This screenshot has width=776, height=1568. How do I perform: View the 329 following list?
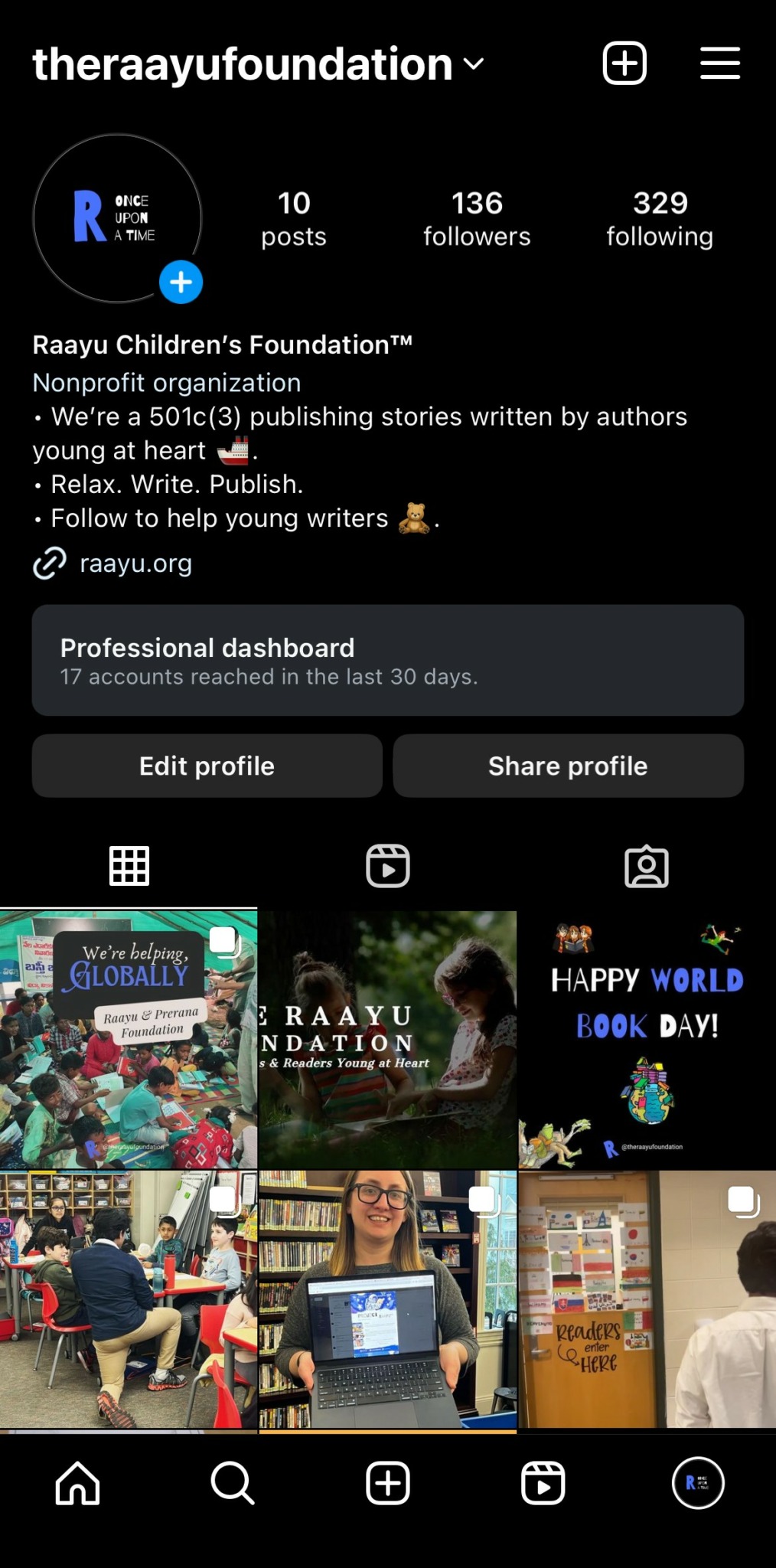pos(660,219)
